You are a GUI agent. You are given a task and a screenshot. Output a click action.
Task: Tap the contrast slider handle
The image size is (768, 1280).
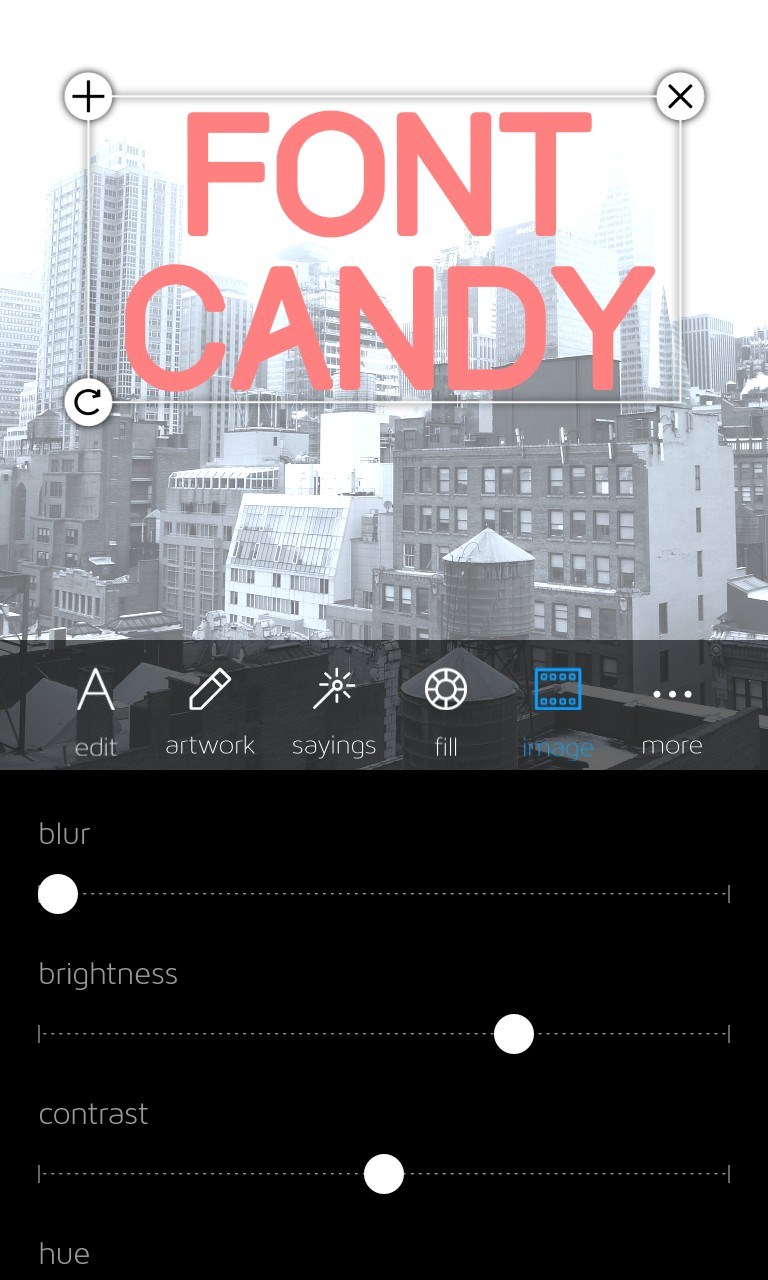click(384, 1174)
